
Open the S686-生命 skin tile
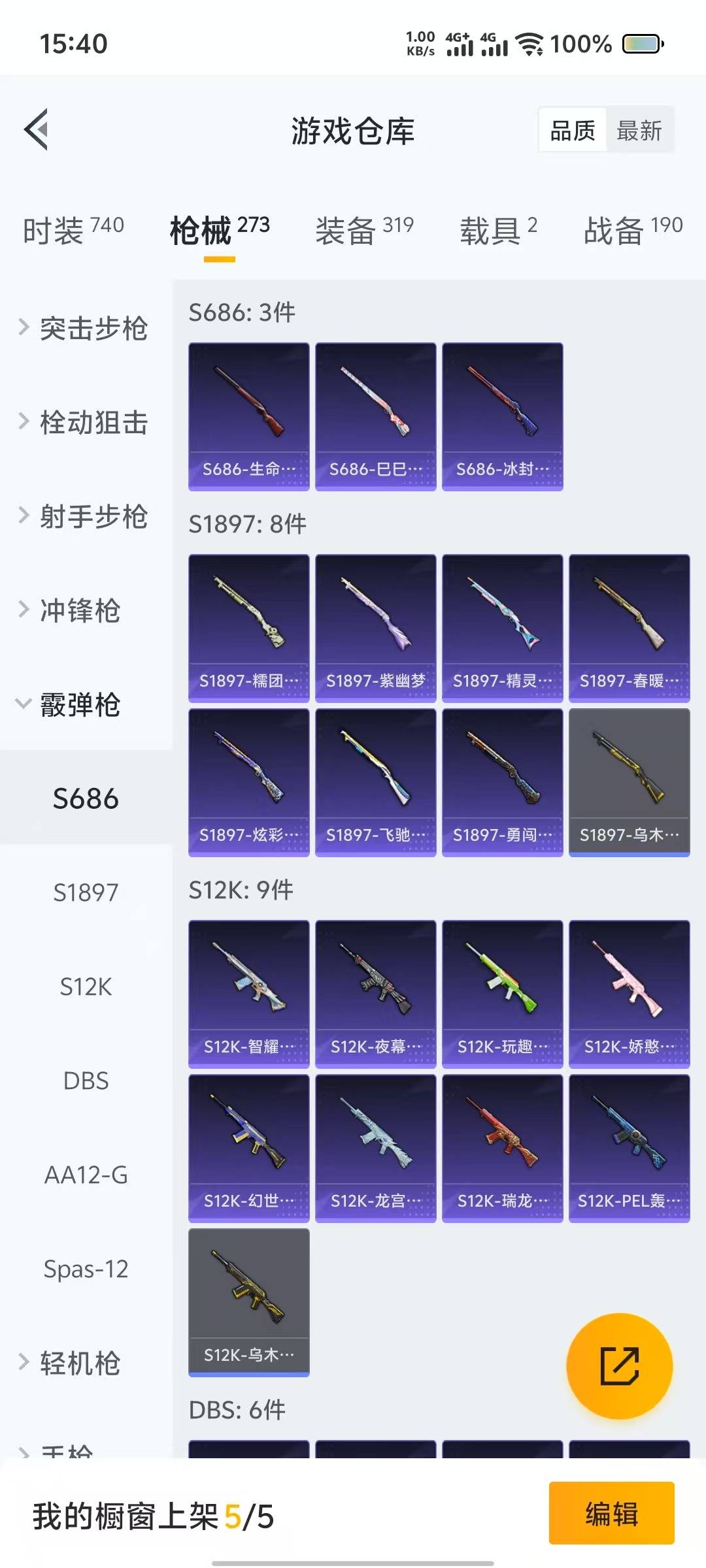tap(248, 416)
